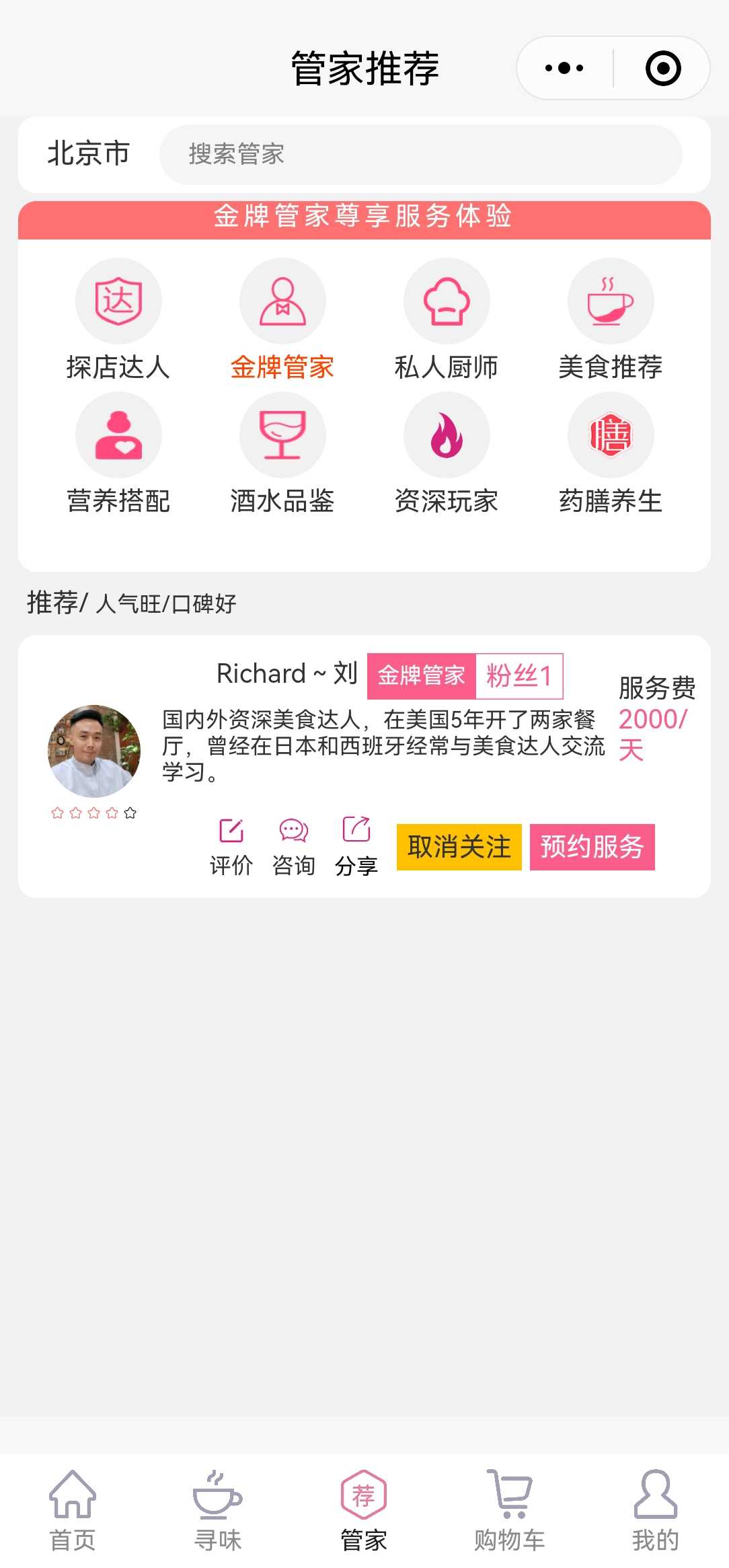Viewport: 729px width, 1568px height.
Task: Share Richard ~ 刘's butler card
Action: coord(356,846)
